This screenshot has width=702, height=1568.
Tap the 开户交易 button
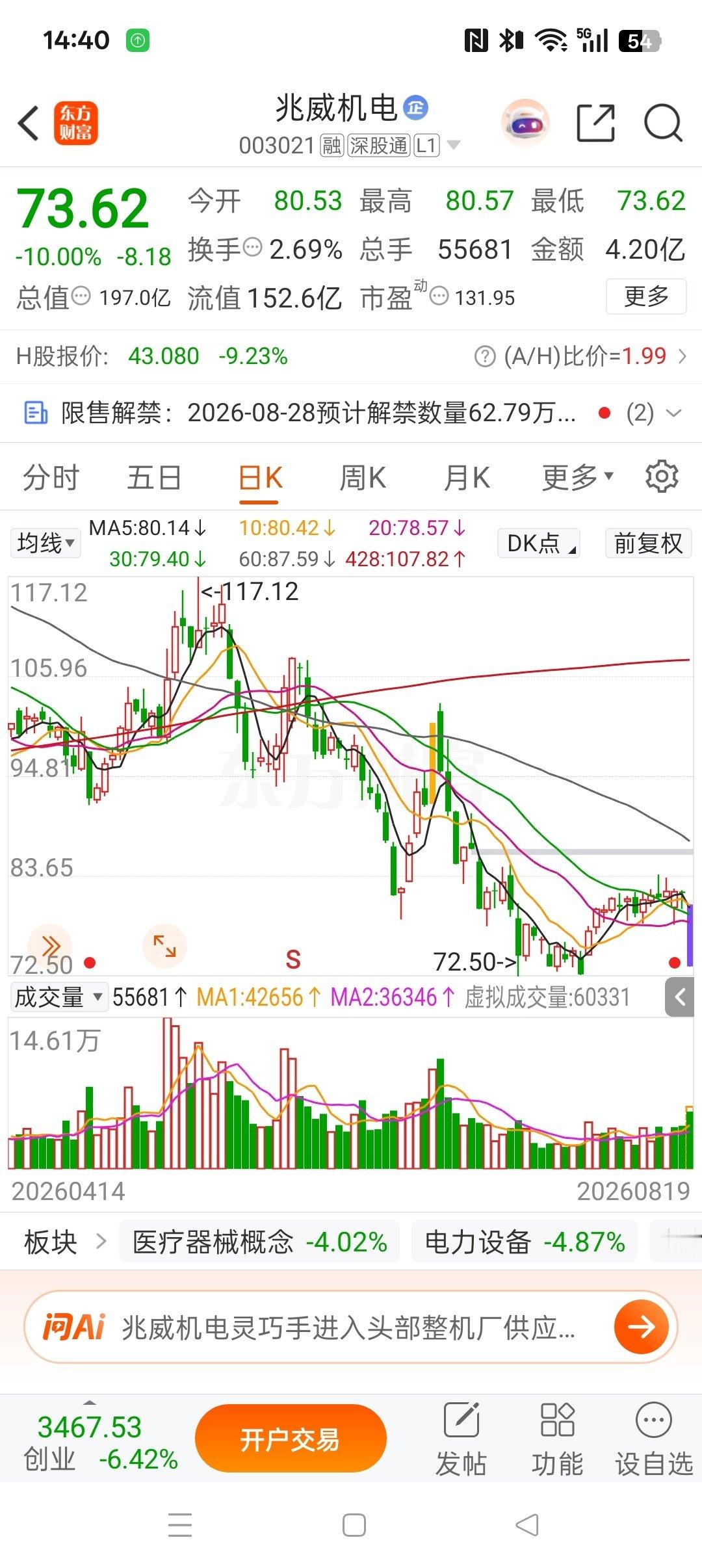click(x=291, y=1439)
